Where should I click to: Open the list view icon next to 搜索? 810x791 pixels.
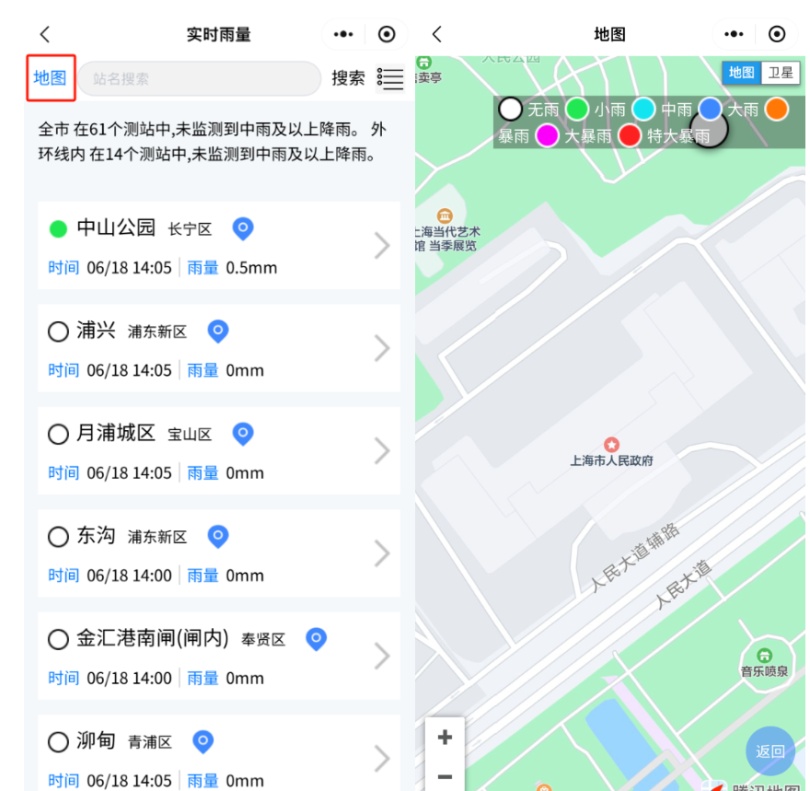point(390,78)
